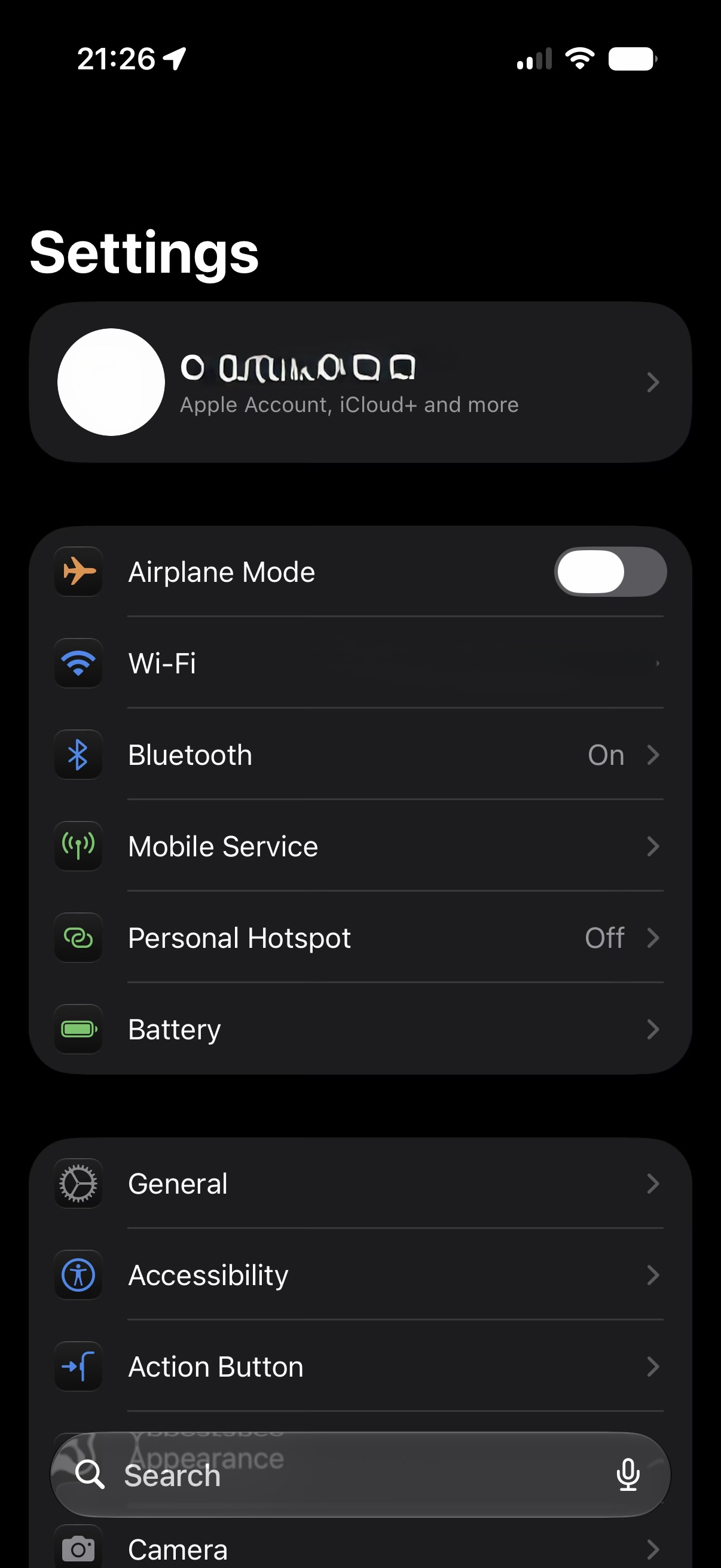Open Wi-Fi settings

pyautogui.click(x=360, y=663)
